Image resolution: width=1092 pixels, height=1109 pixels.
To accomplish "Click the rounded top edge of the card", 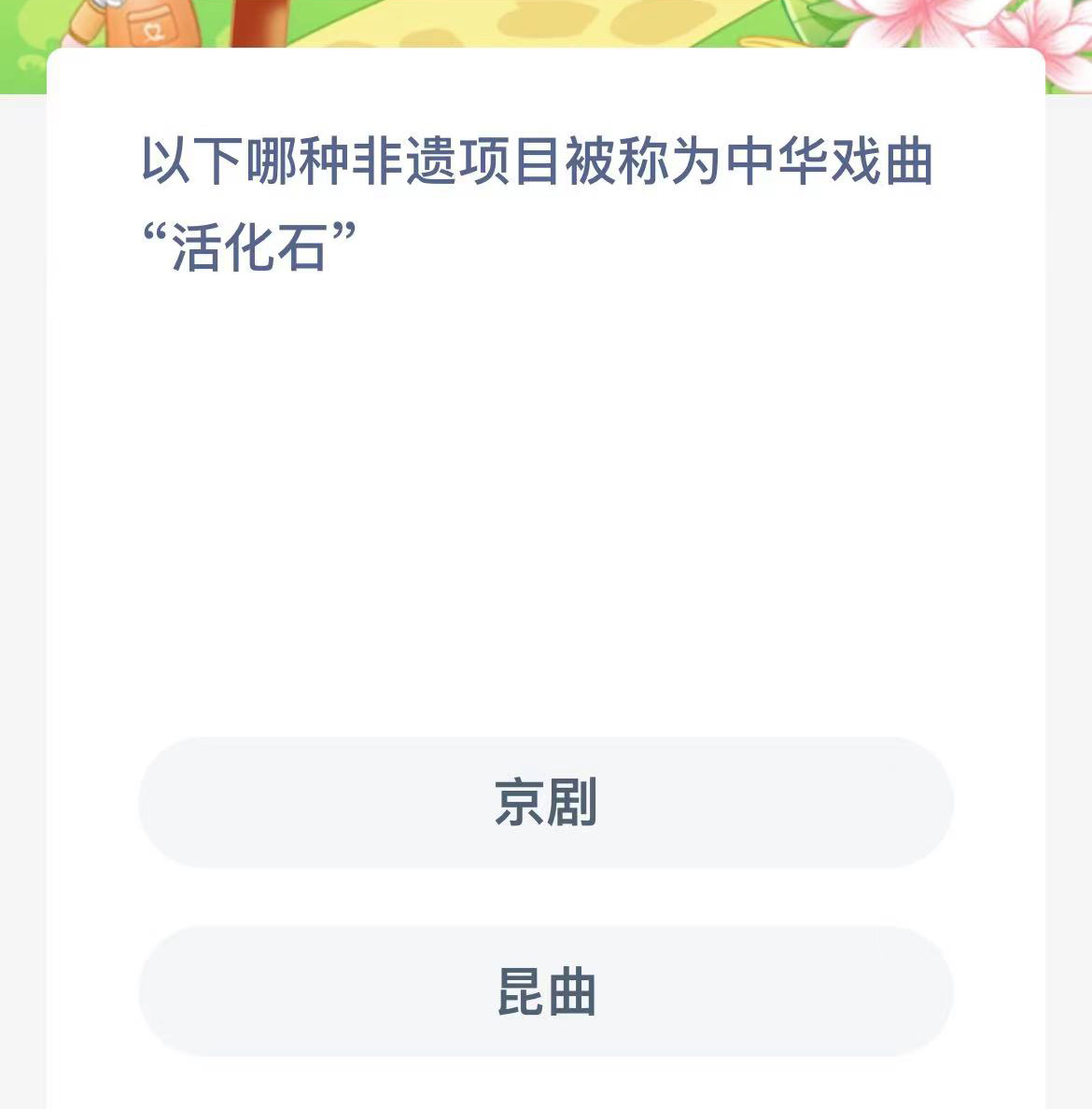I will click(x=546, y=56).
